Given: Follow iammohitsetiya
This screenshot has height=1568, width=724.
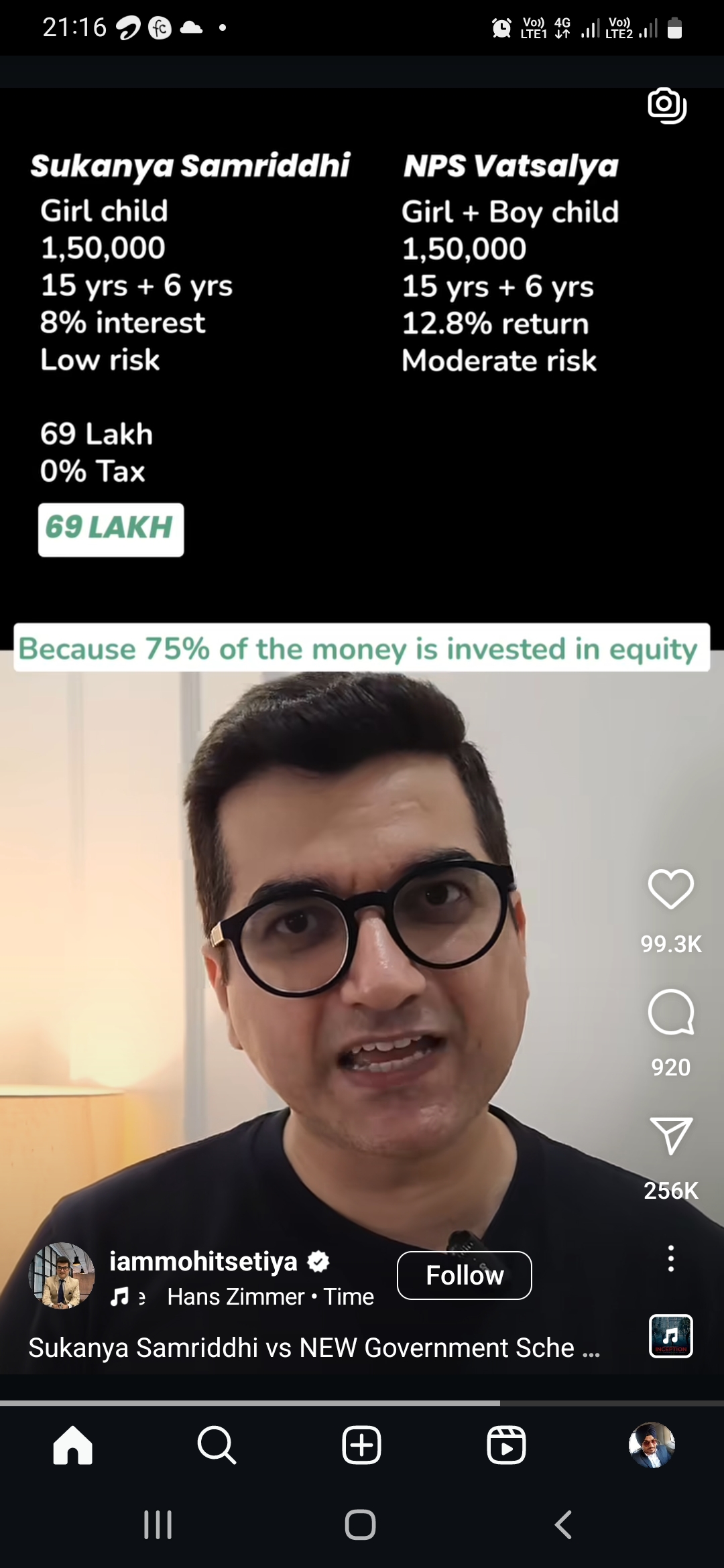Looking at the screenshot, I should coord(465,1275).
